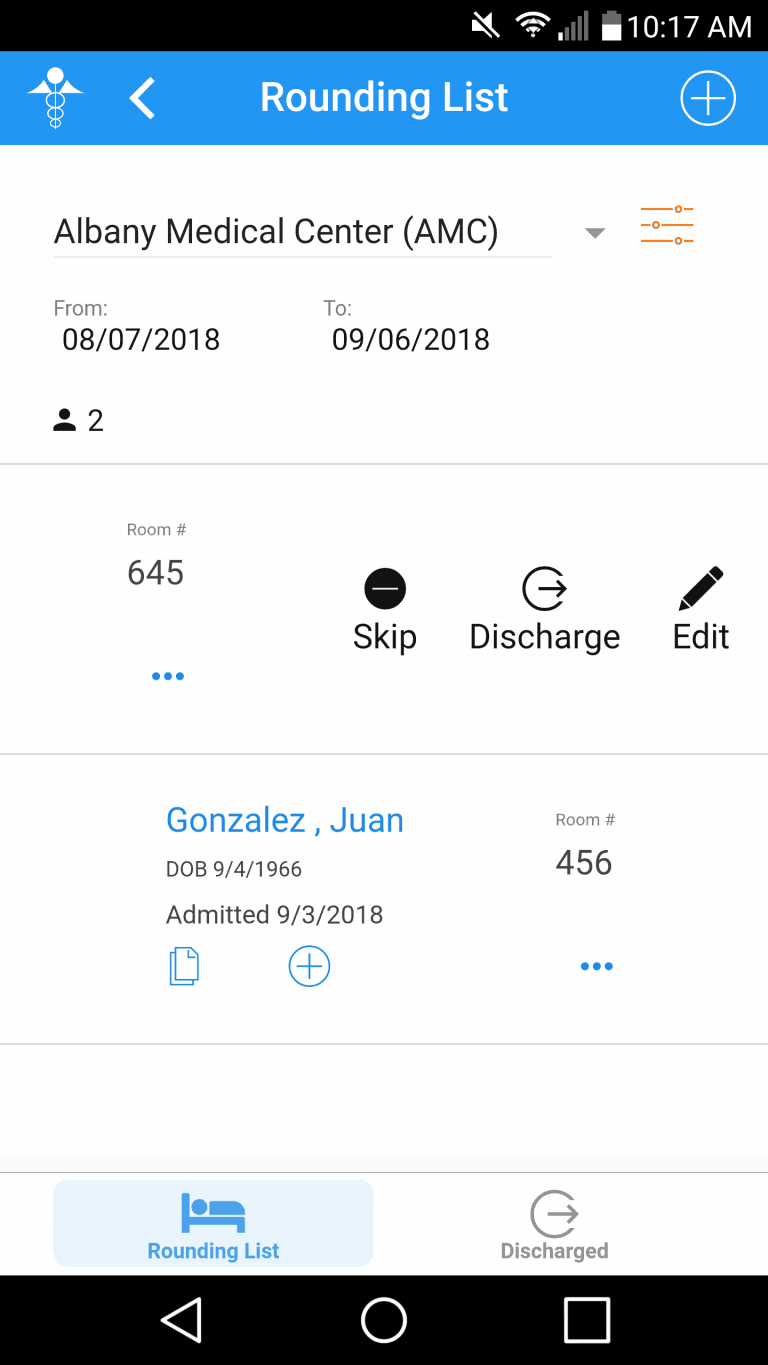Image resolution: width=768 pixels, height=1365 pixels.
Task: Add an entry for Juan Gonzalez
Action: tap(309, 967)
